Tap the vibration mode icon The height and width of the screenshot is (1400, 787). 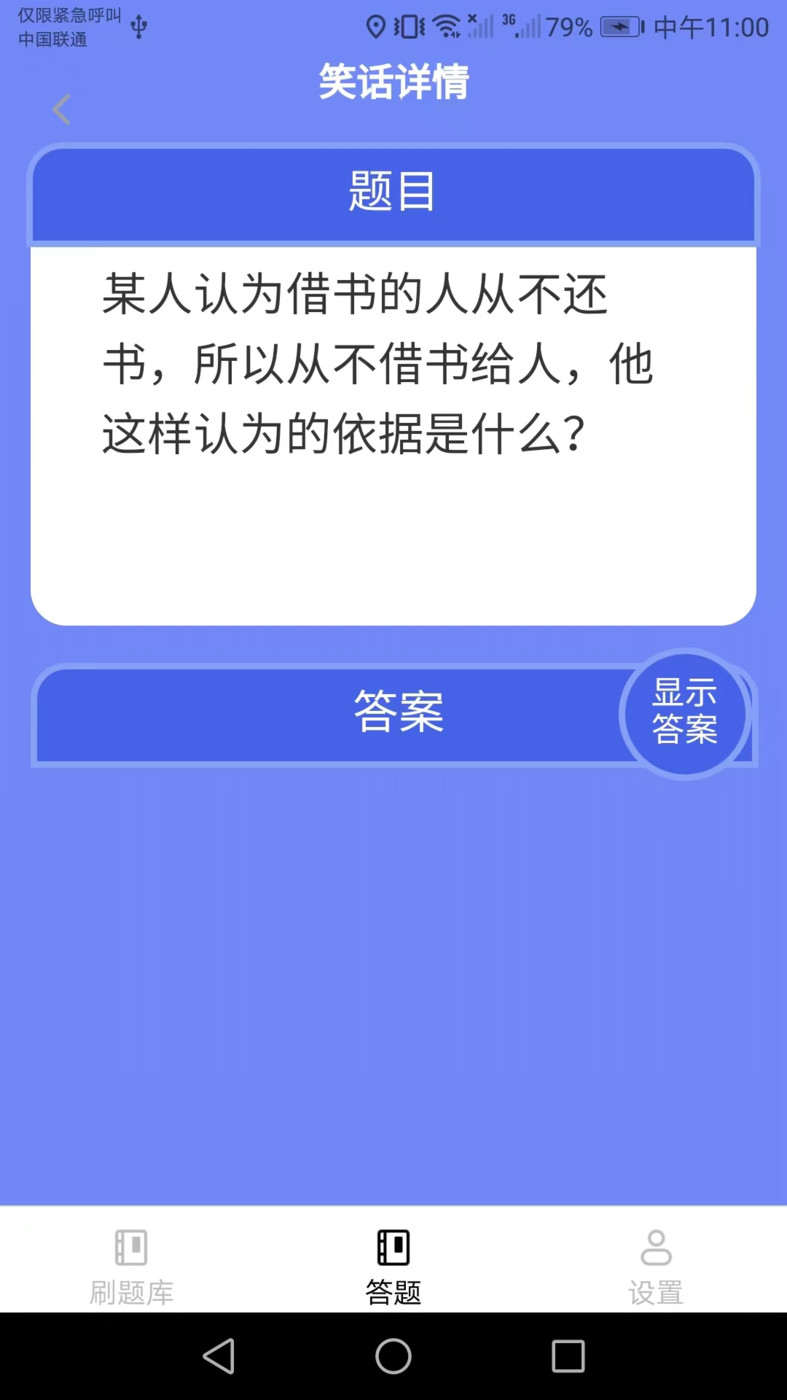(x=411, y=26)
